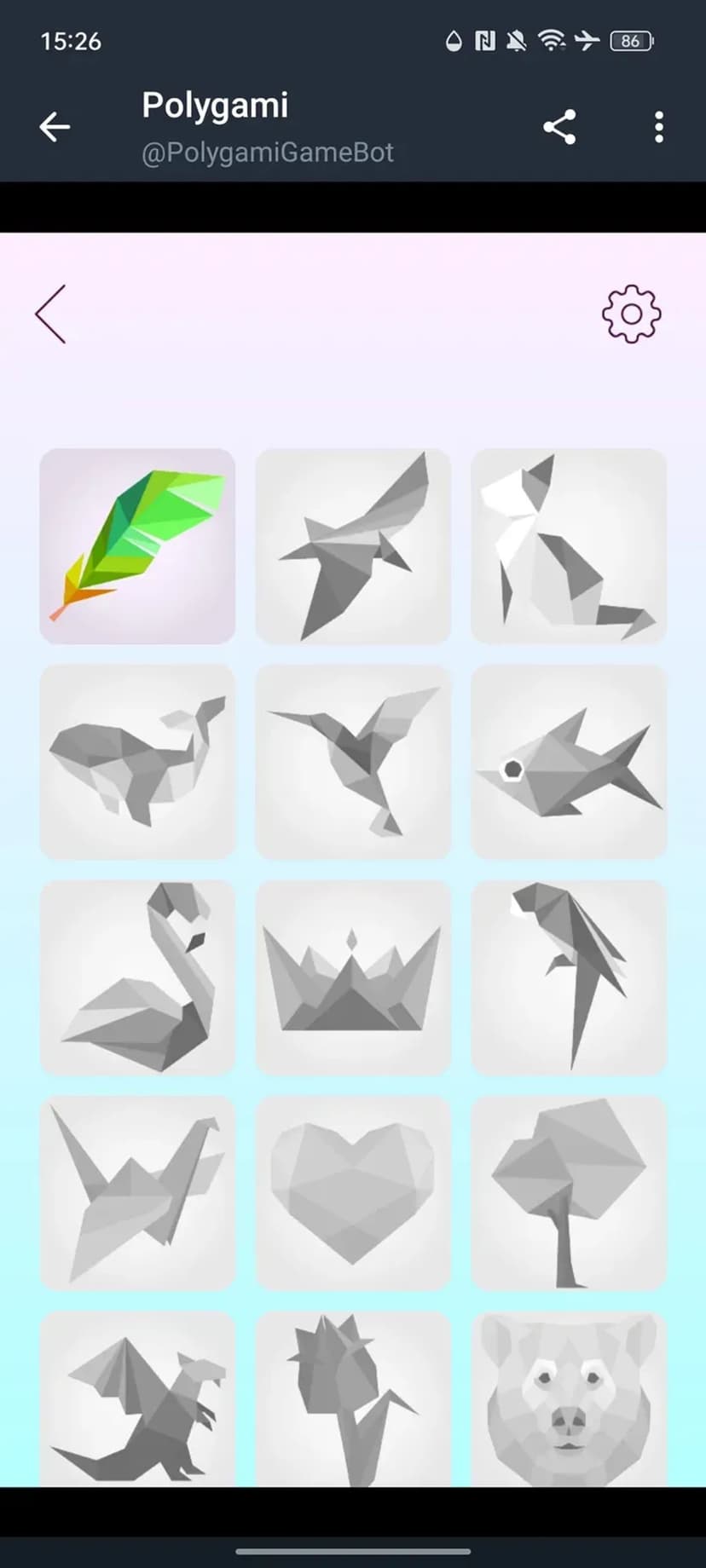Choose the crown puzzle
706x1568 pixels.
pyautogui.click(x=353, y=977)
